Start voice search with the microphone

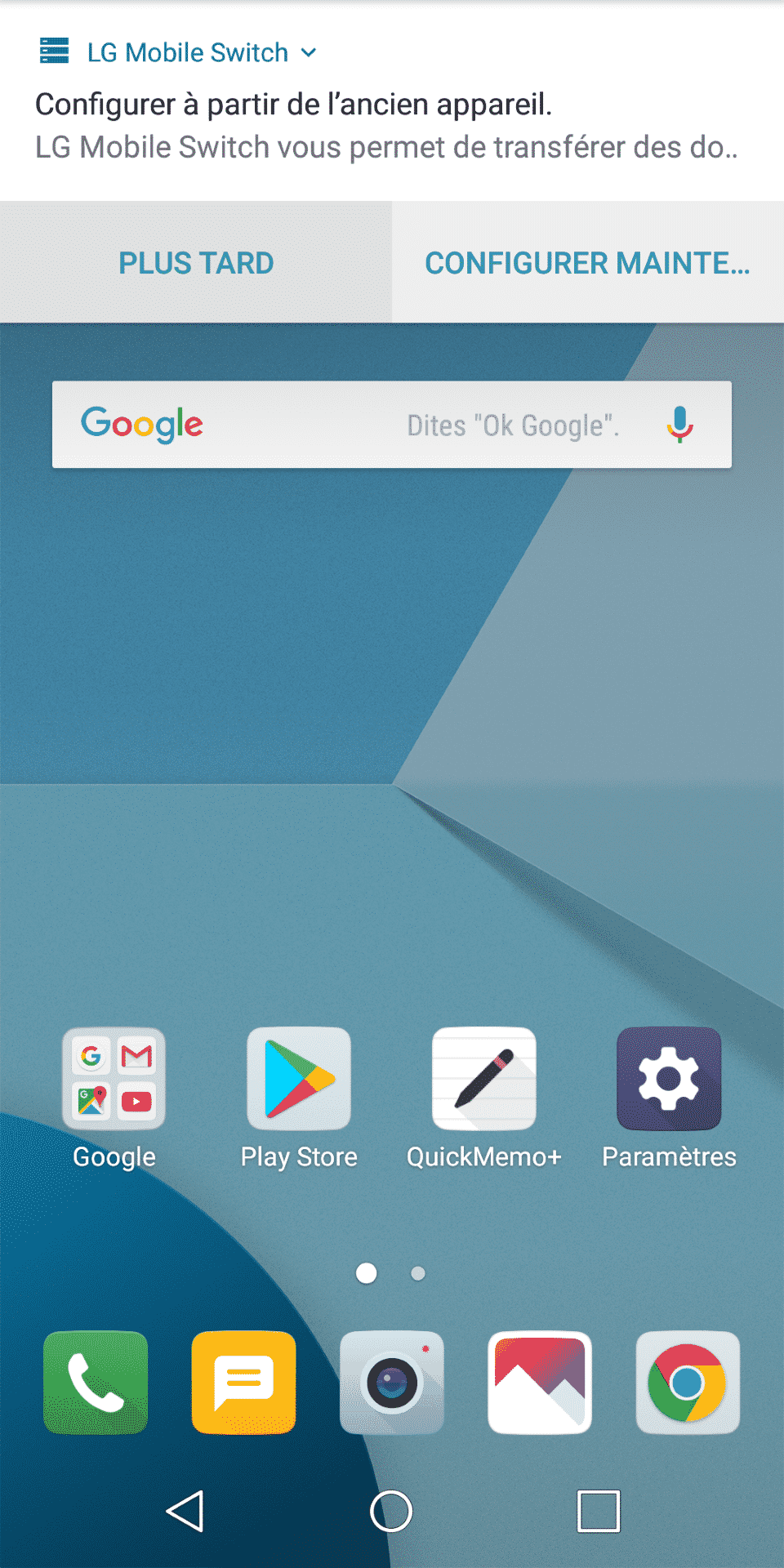click(679, 425)
